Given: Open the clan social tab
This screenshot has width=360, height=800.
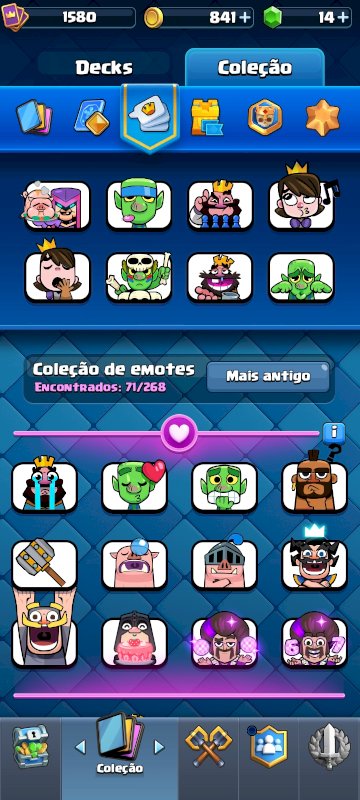Looking at the screenshot, I should click(x=268, y=747).
